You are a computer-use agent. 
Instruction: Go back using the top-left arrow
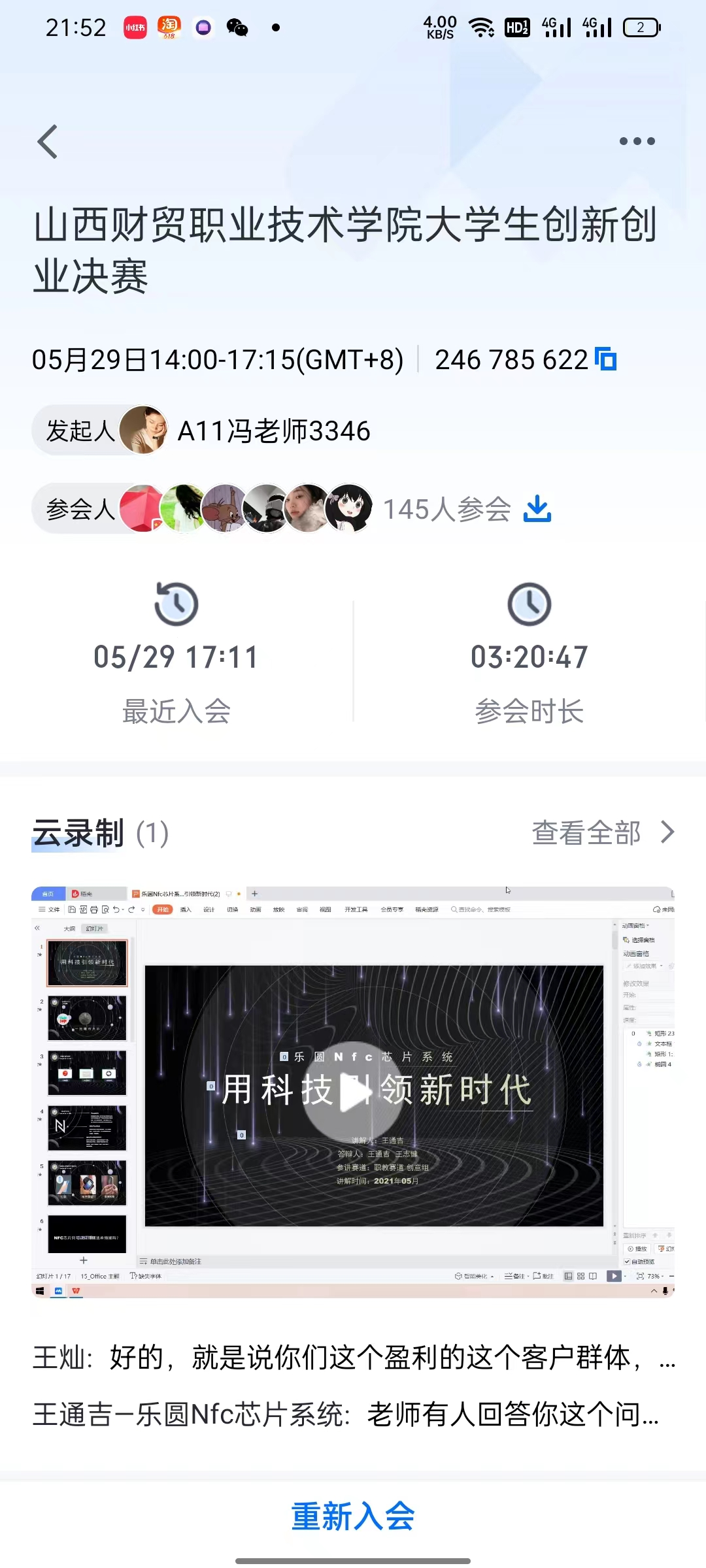click(x=48, y=142)
